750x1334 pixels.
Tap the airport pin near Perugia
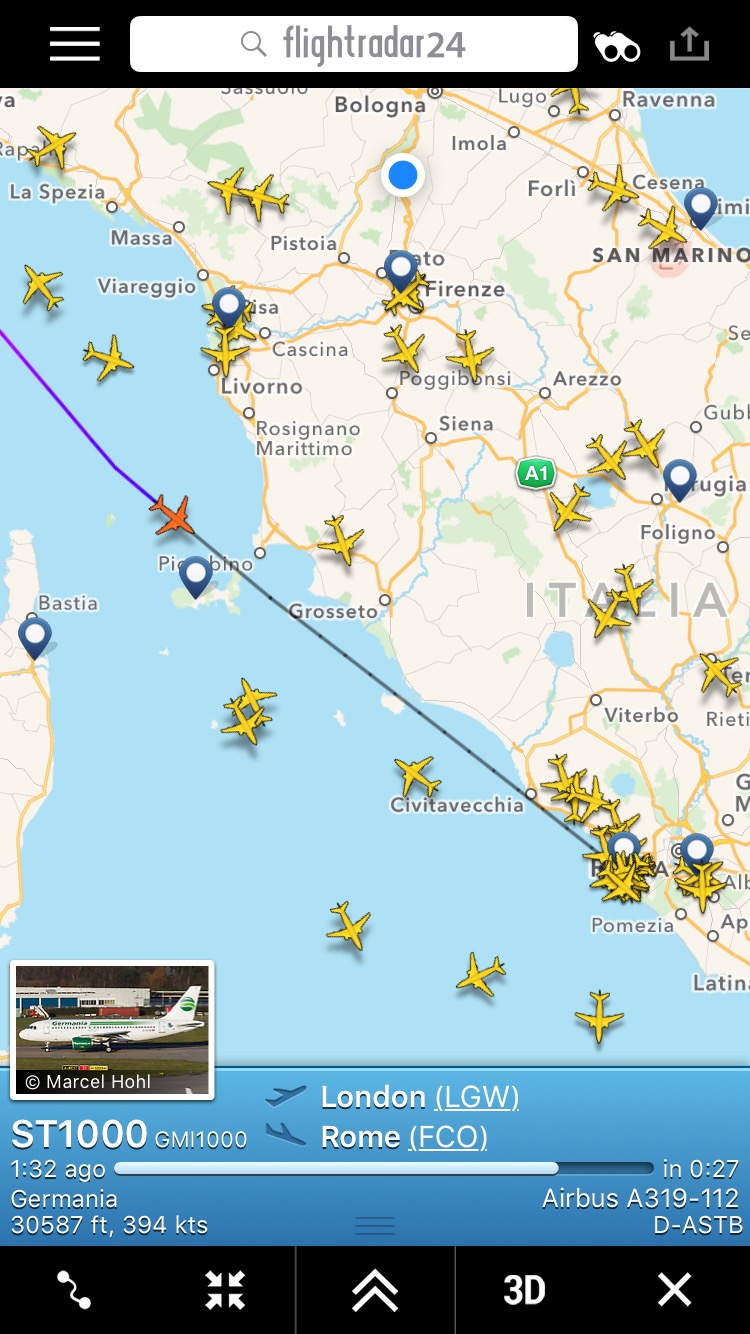click(680, 477)
